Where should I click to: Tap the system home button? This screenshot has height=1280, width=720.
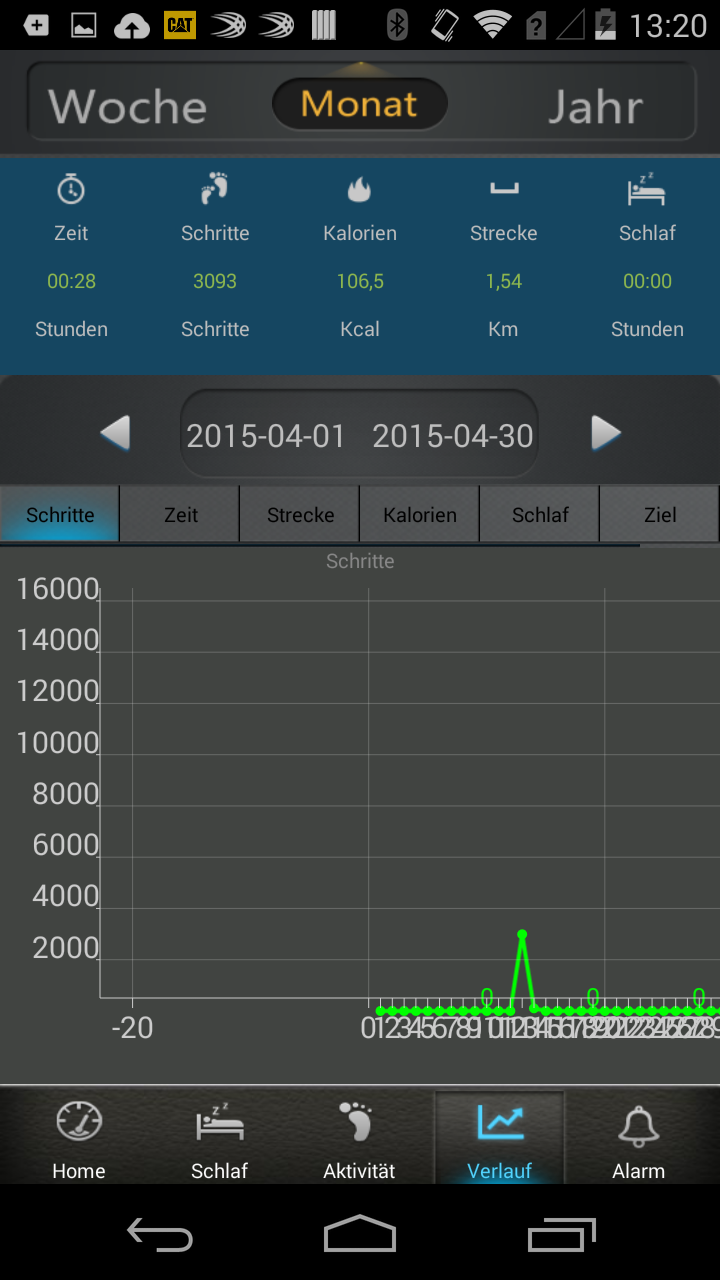tap(360, 1235)
